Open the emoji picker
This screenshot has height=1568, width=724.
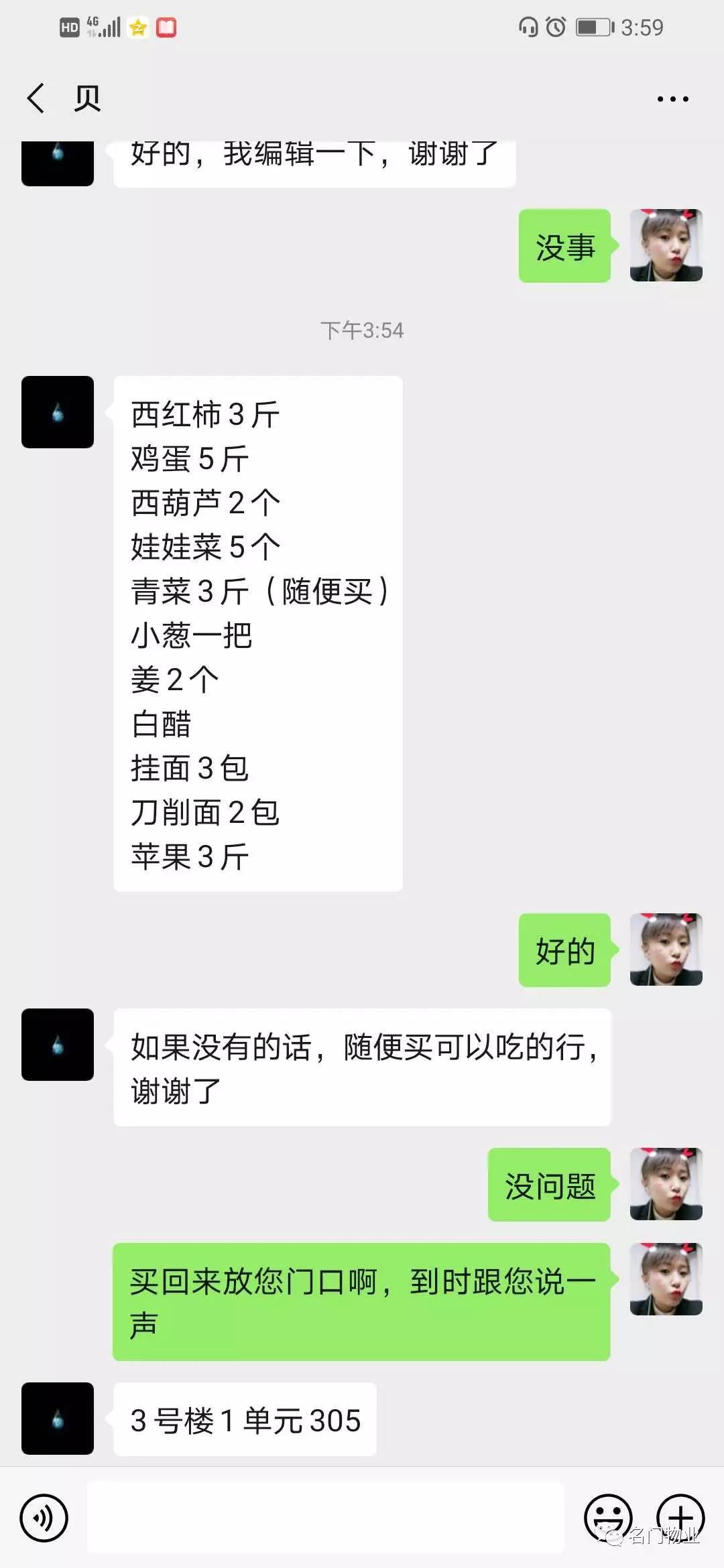608,1517
